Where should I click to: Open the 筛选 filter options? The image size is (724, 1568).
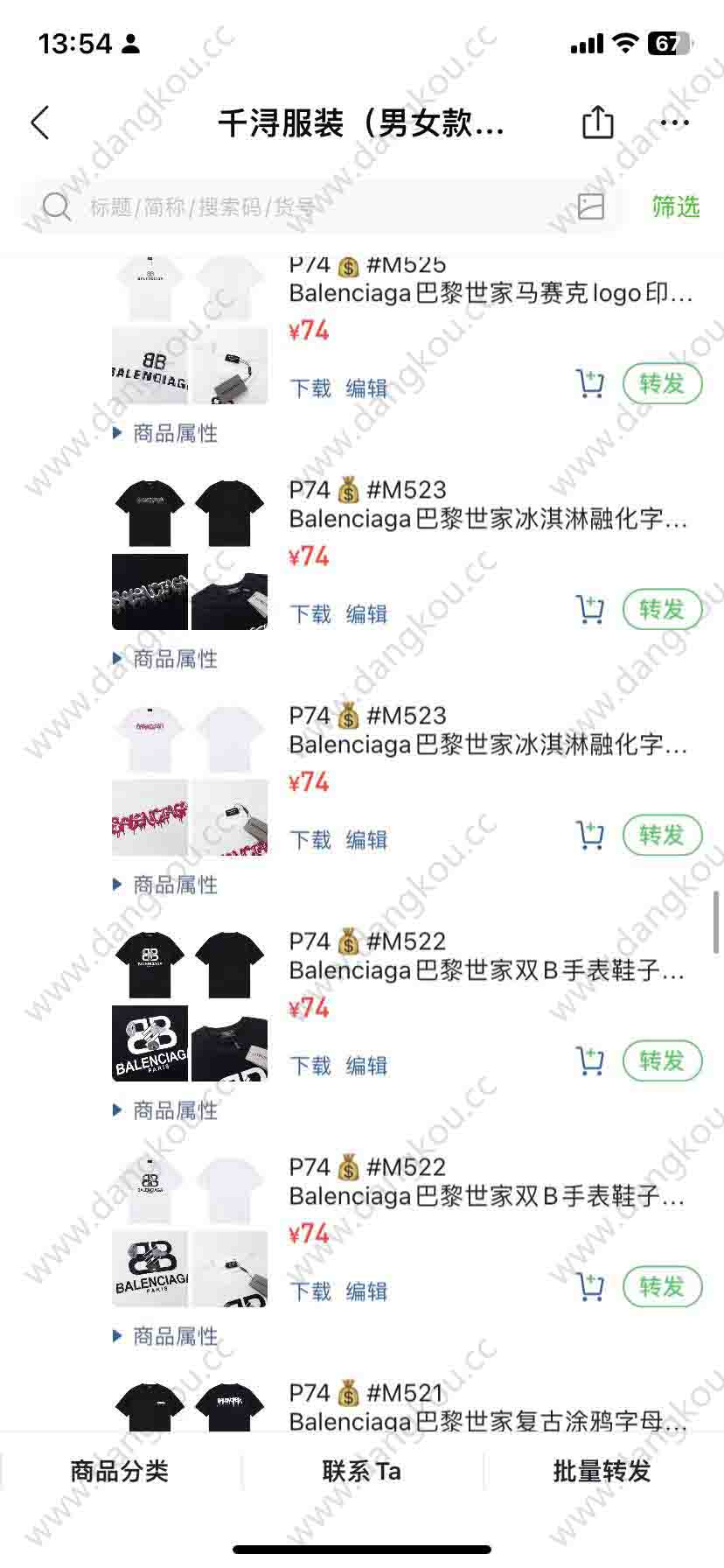click(x=676, y=206)
